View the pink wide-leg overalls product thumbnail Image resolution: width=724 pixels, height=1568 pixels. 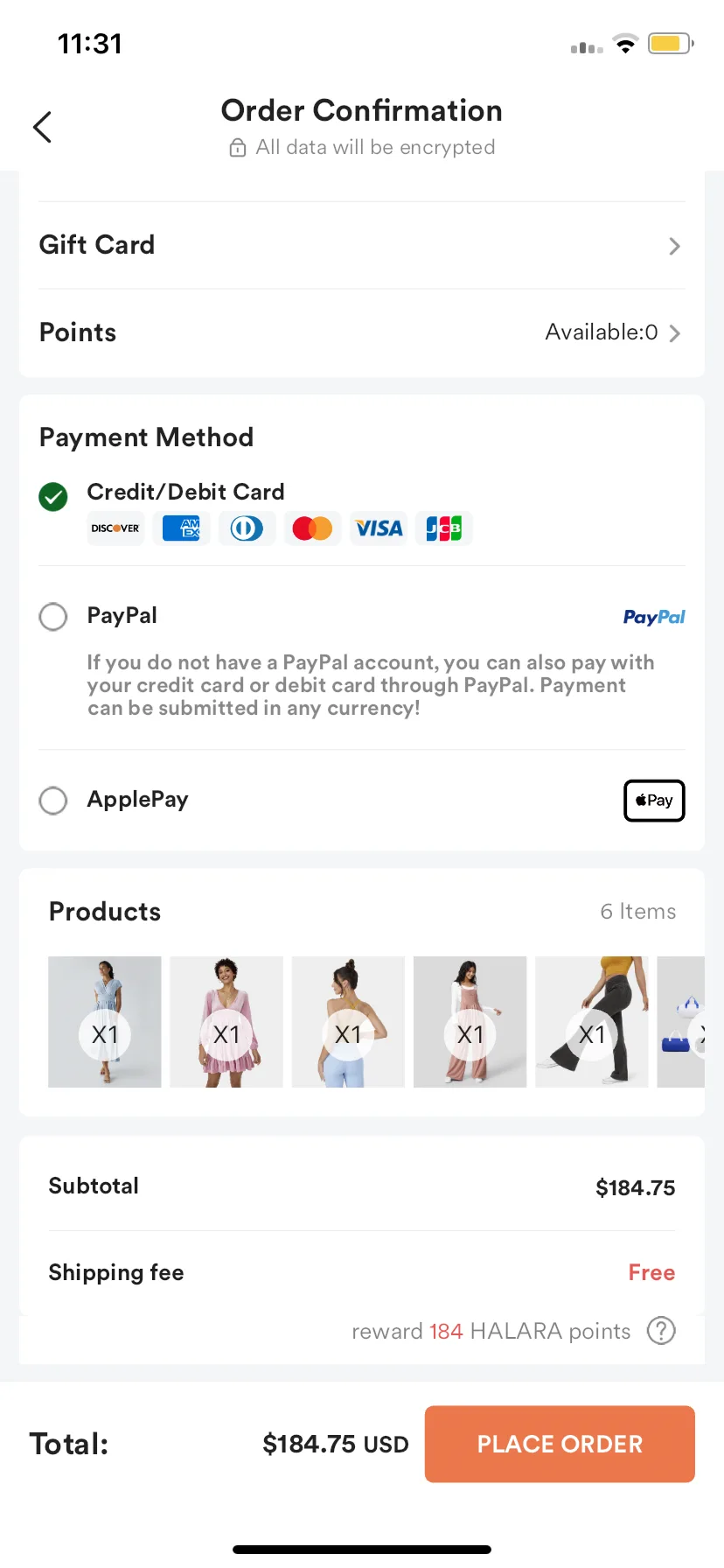click(x=470, y=1022)
